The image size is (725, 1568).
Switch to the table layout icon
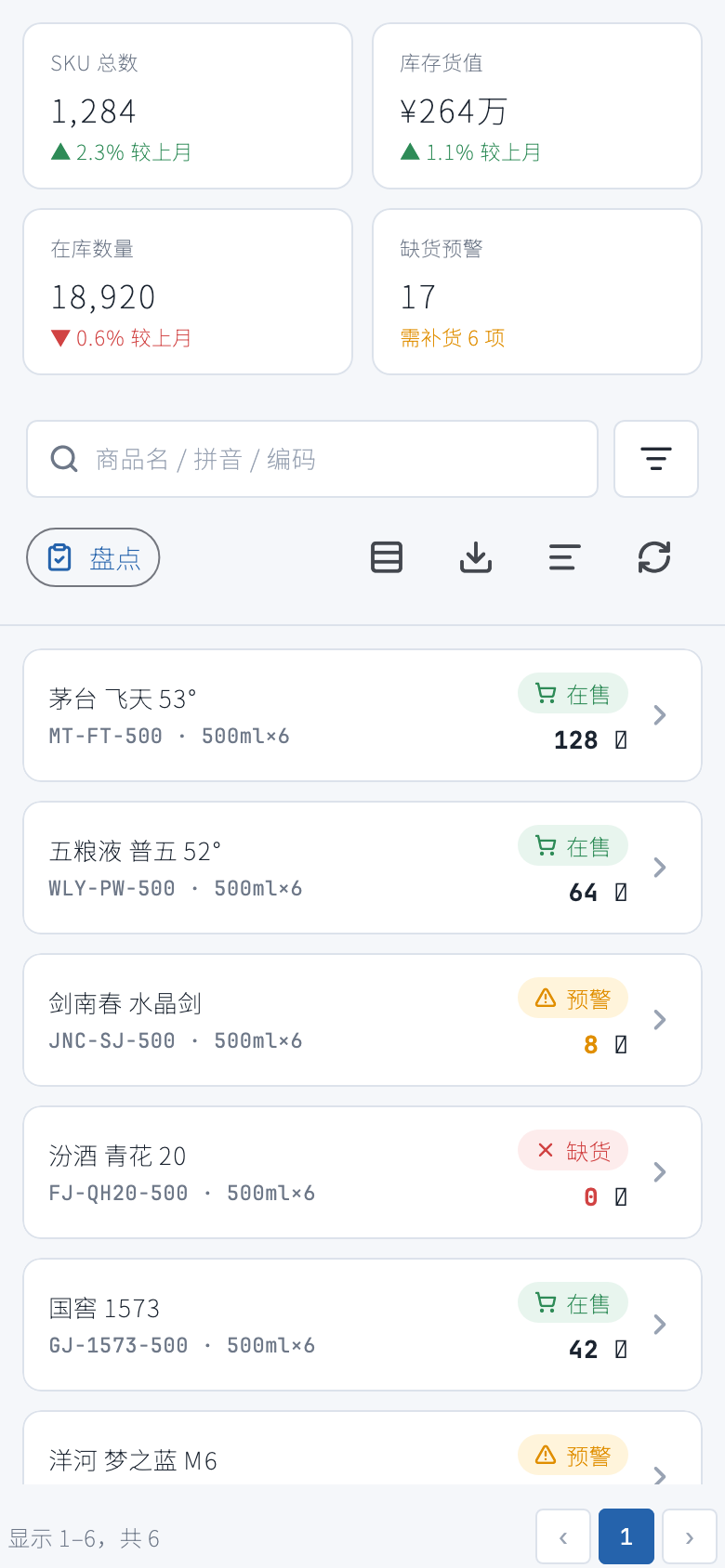[387, 557]
